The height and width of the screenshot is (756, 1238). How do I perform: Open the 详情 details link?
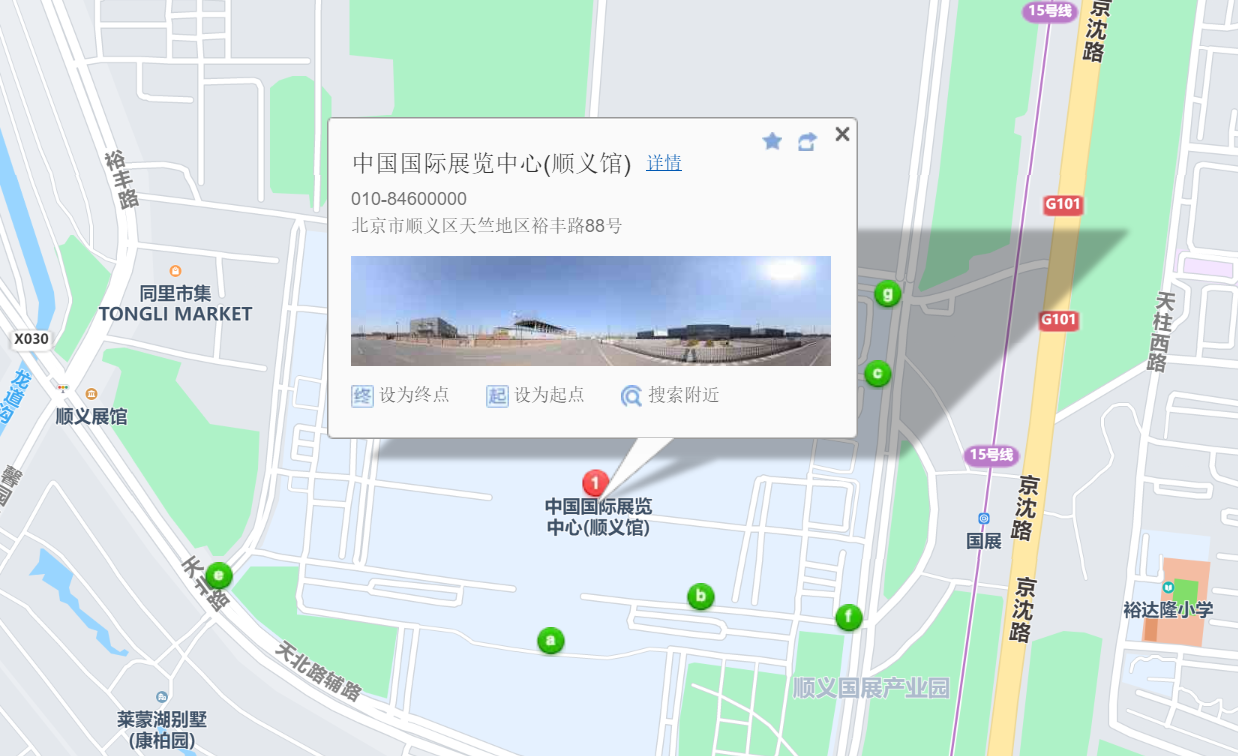coord(664,163)
